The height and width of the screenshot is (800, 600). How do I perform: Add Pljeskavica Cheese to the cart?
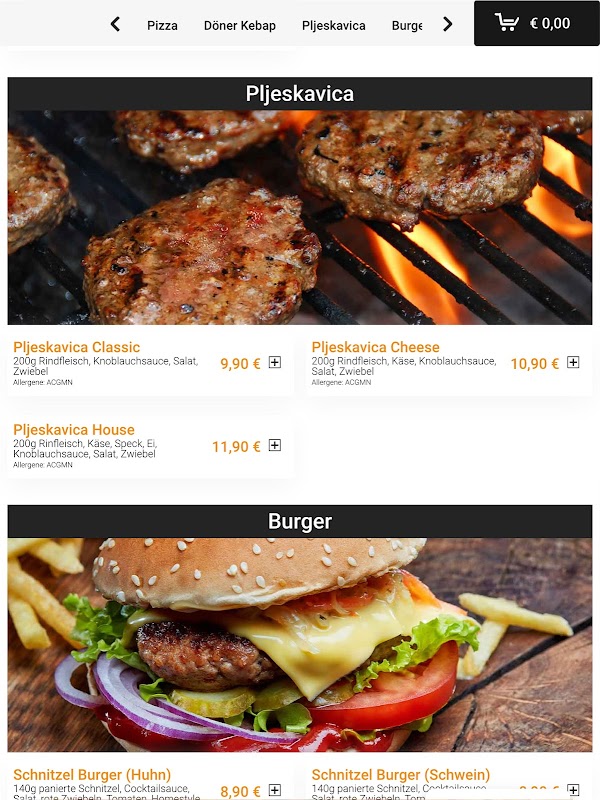coord(573,363)
